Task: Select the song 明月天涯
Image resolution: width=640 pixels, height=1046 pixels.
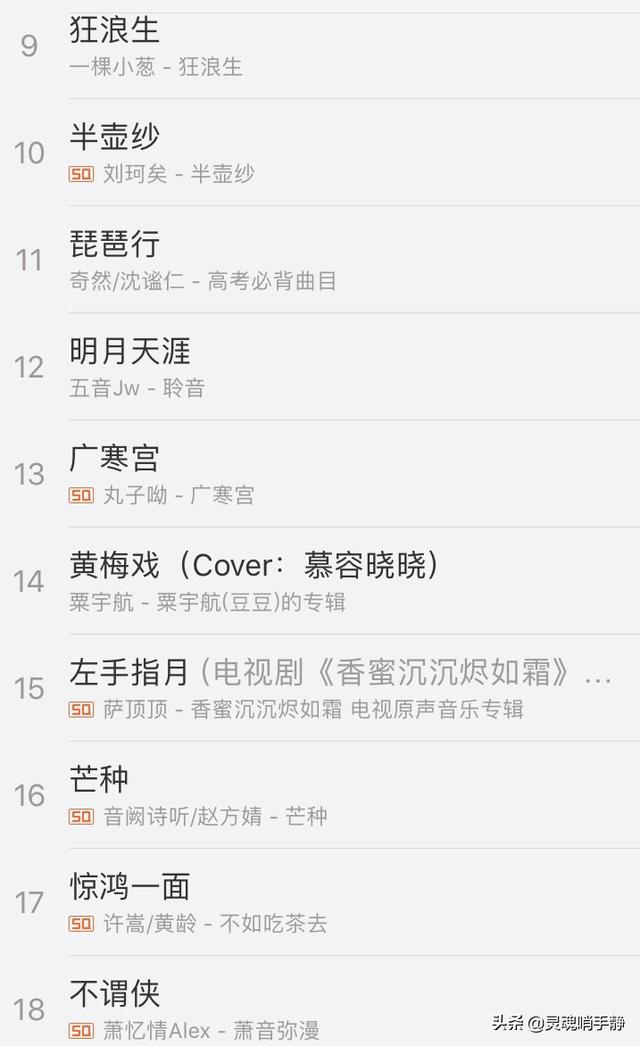Action: [320, 367]
